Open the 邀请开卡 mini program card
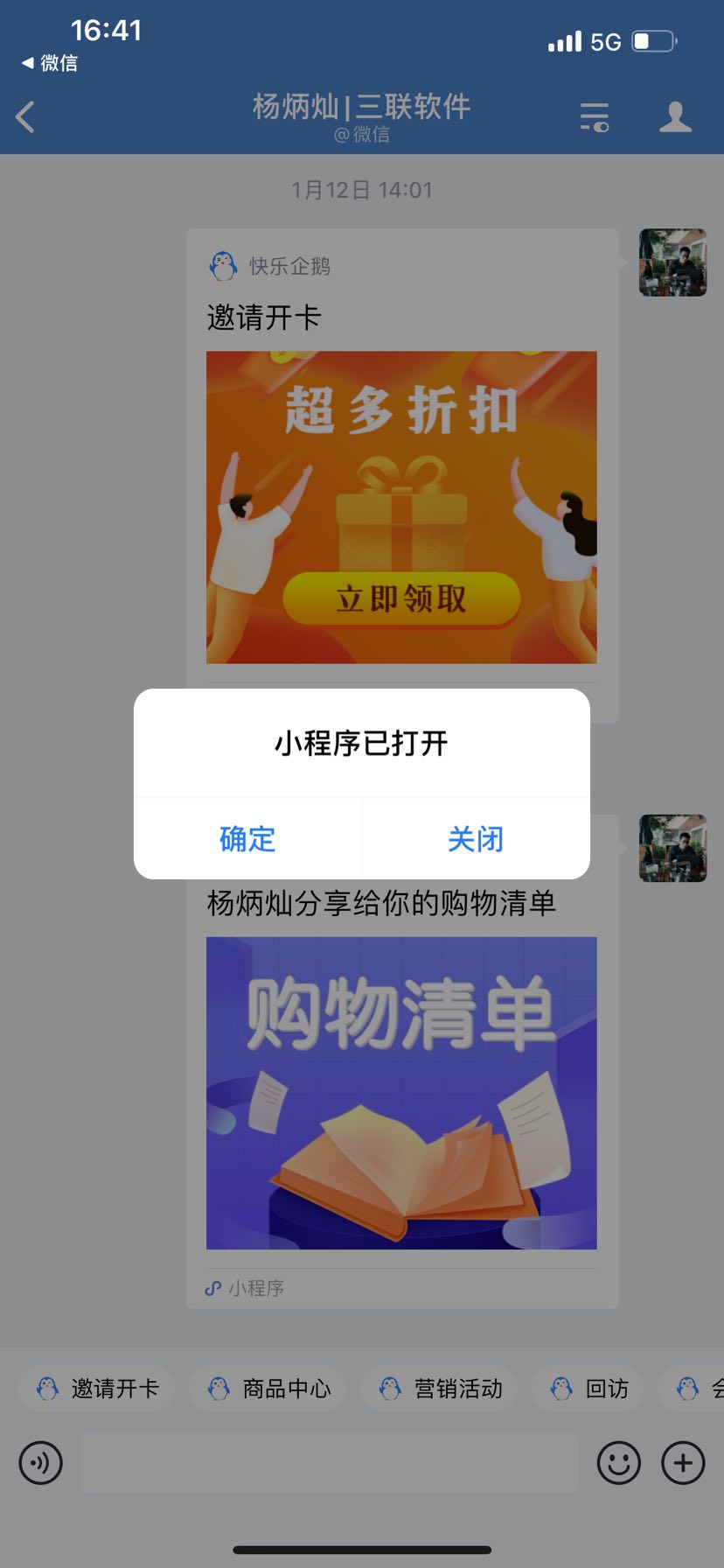 [401, 507]
